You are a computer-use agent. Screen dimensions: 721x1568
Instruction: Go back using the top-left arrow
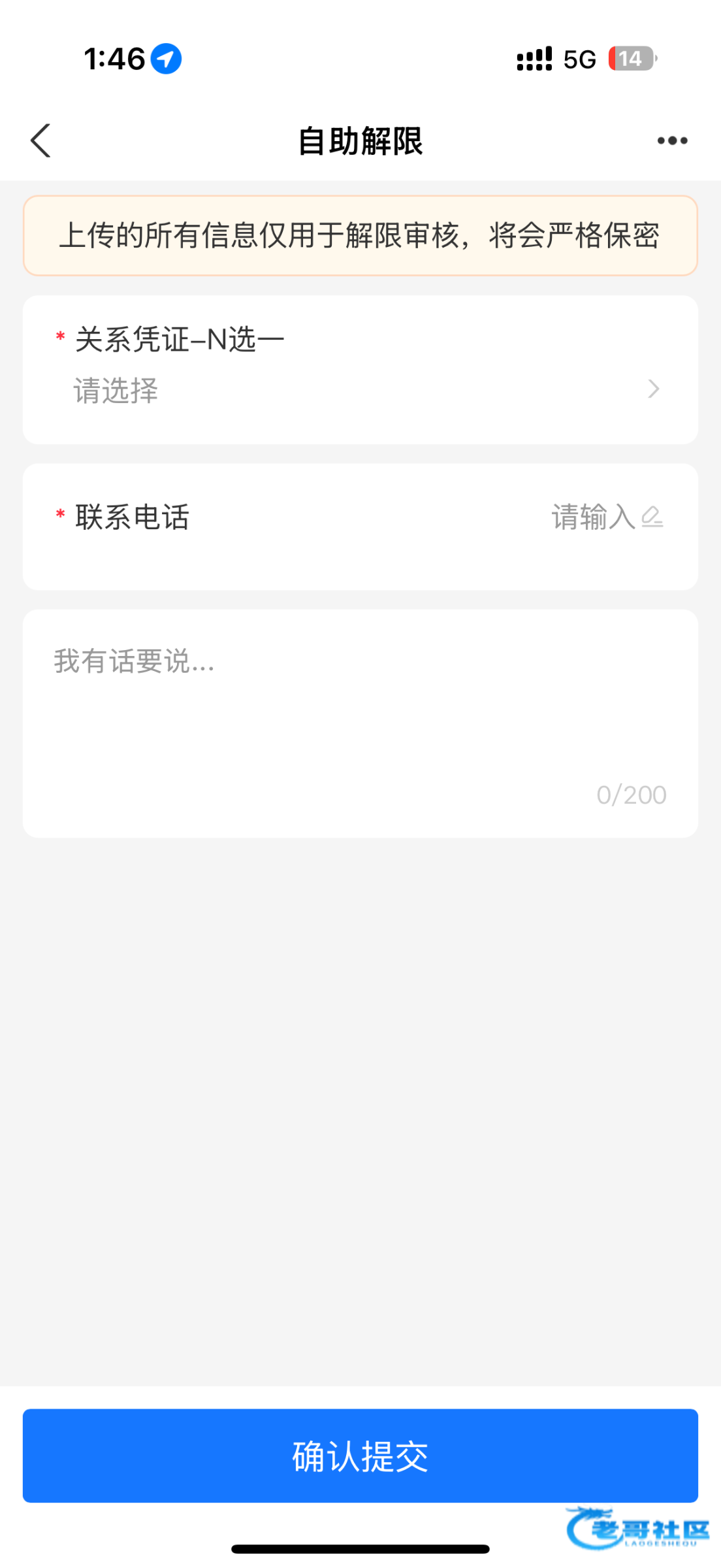40,140
